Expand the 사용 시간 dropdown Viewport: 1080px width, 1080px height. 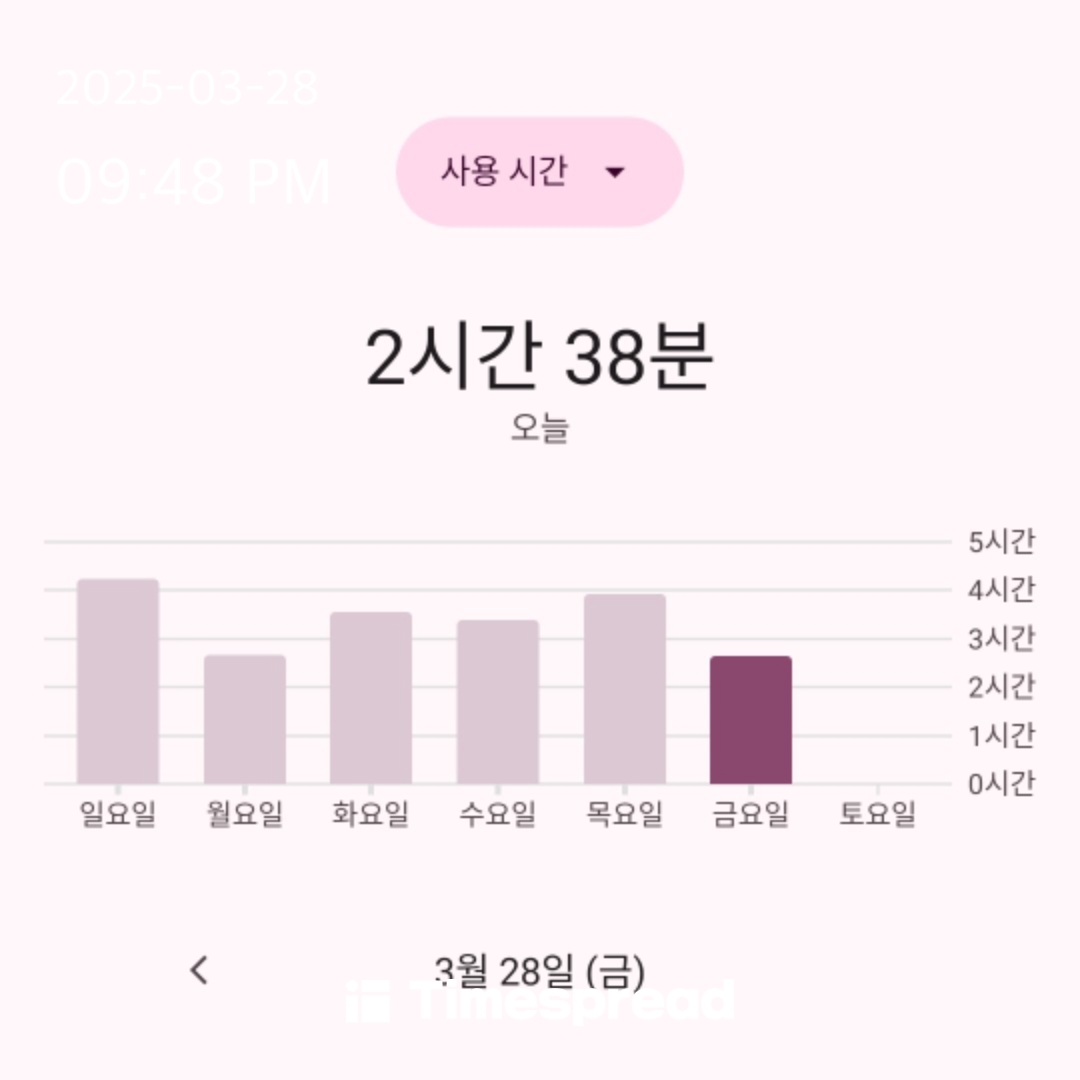click(x=539, y=172)
